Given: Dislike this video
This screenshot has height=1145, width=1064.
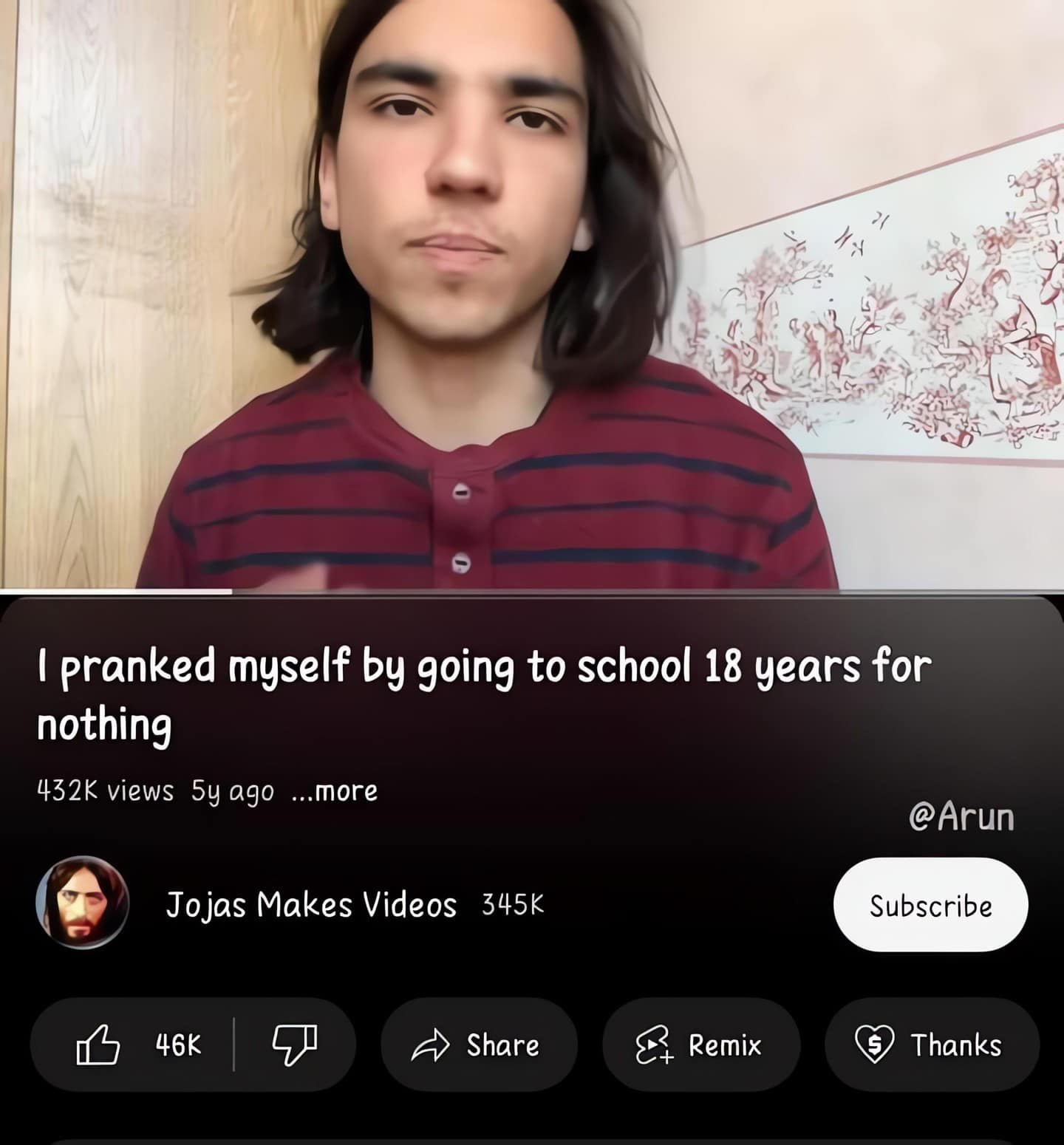Looking at the screenshot, I should pos(294,1044).
